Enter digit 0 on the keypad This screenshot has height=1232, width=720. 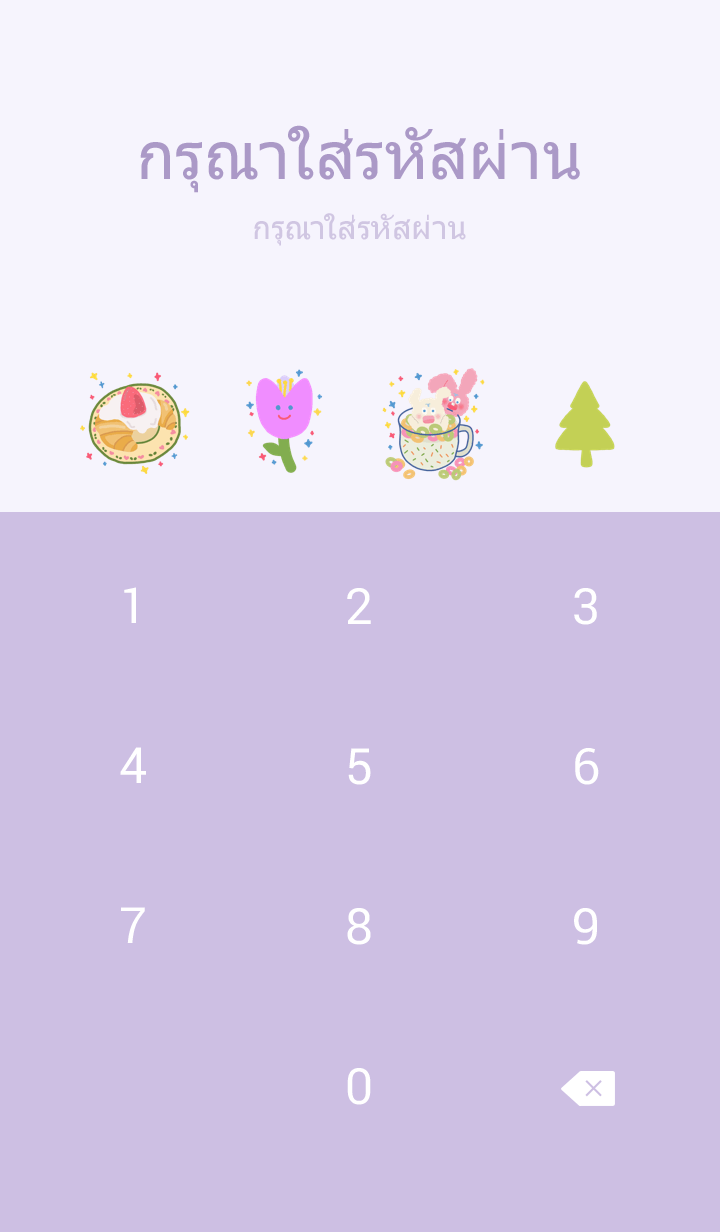tap(359, 1087)
